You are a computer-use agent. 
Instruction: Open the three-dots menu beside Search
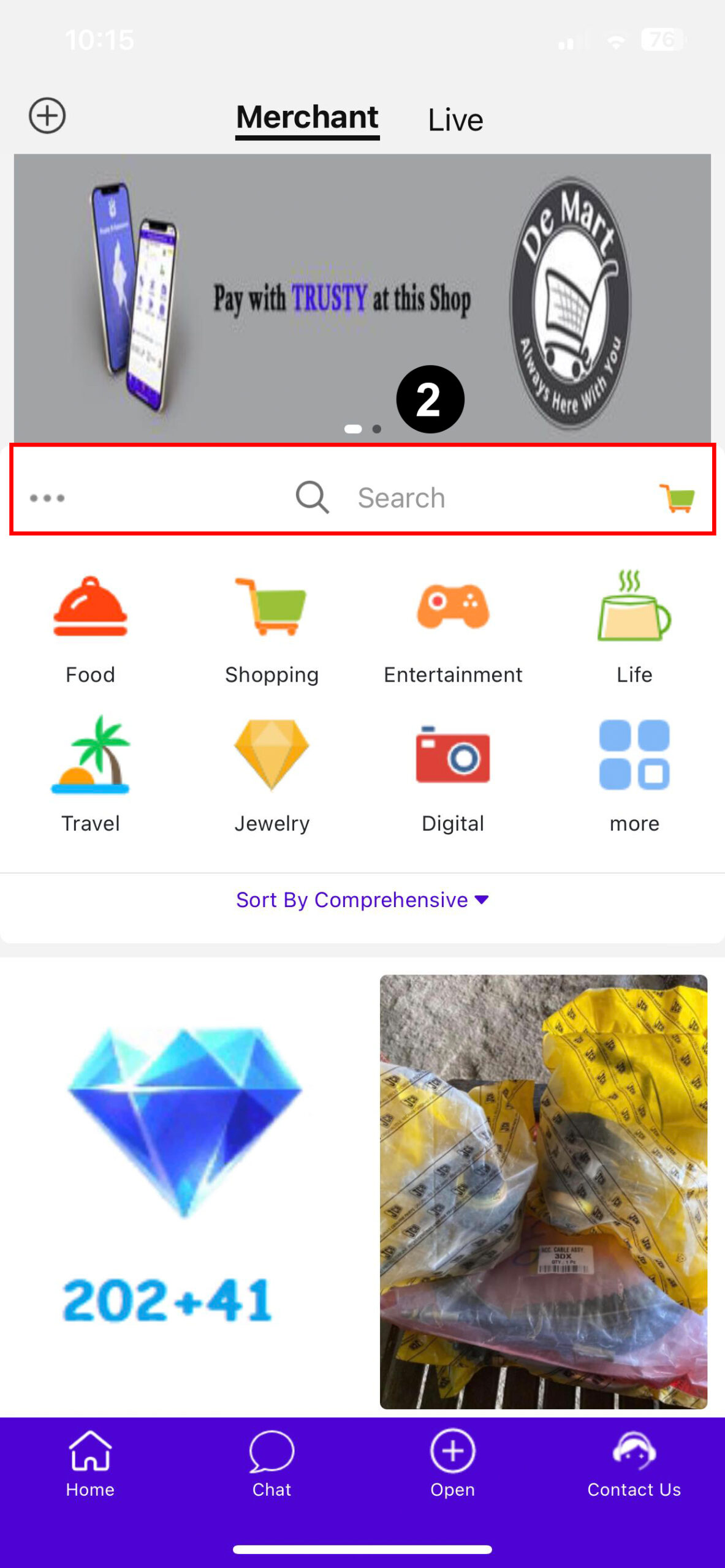click(x=47, y=498)
